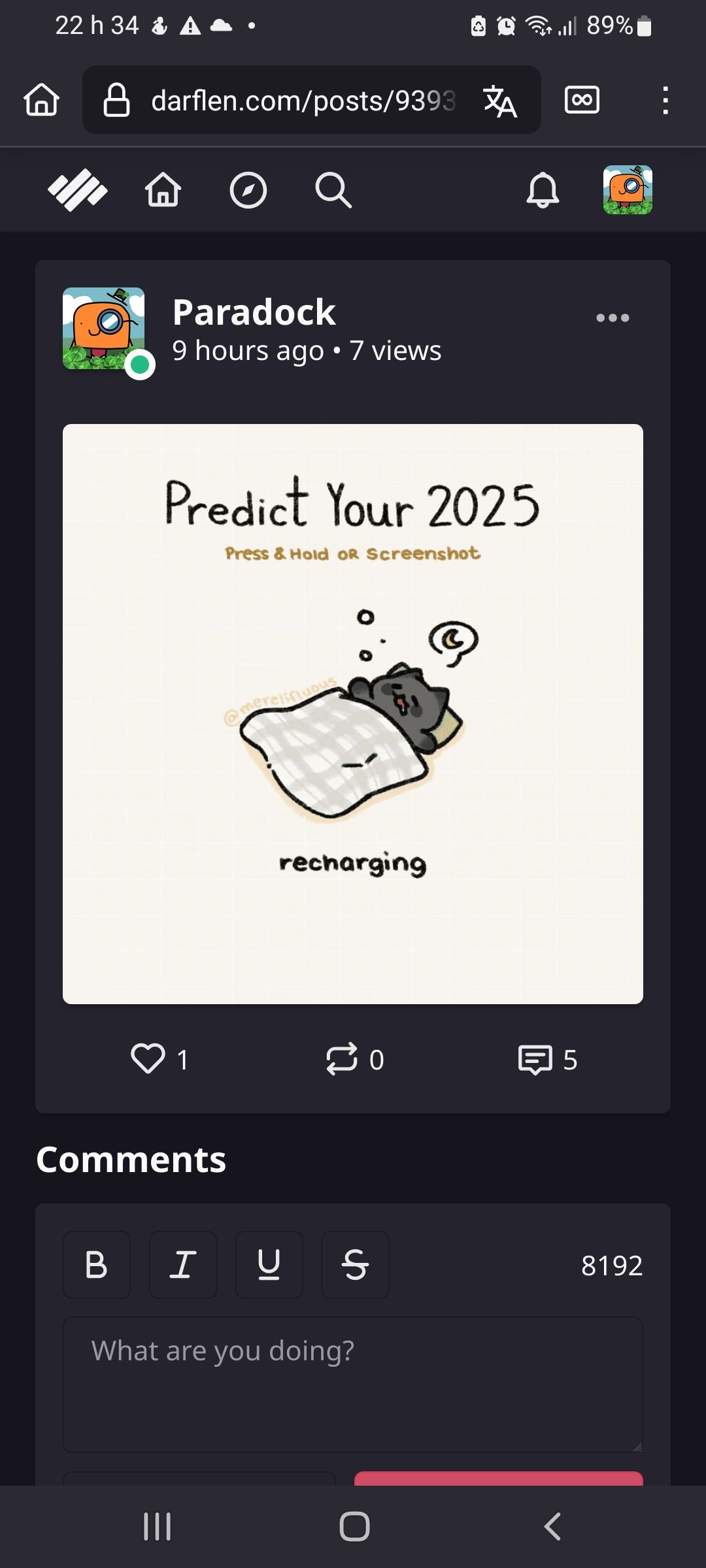This screenshot has width=706, height=1568.
Task: Apply strikethrough formatting to comment
Action: [x=355, y=1265]
